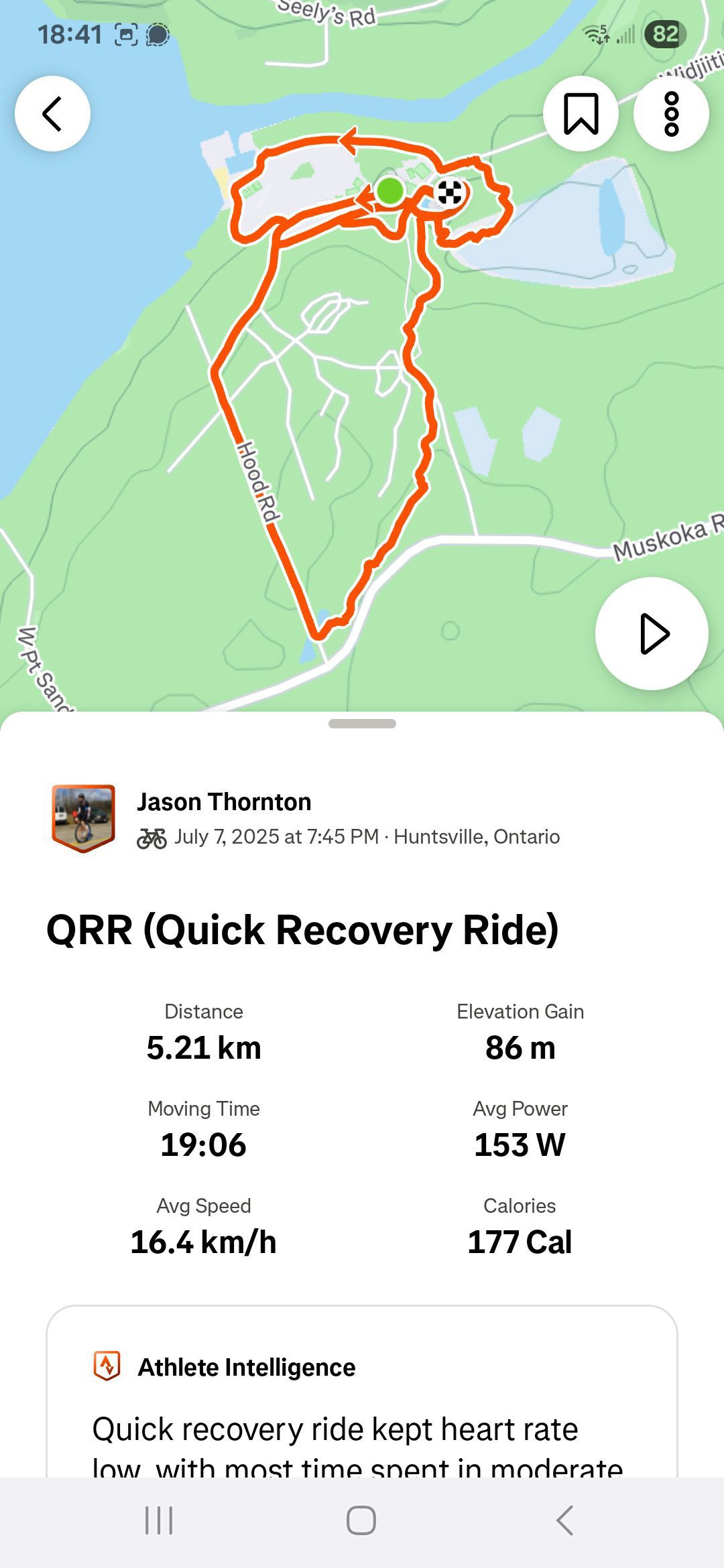Open the three-dot overflow menu

click(671, 113)
